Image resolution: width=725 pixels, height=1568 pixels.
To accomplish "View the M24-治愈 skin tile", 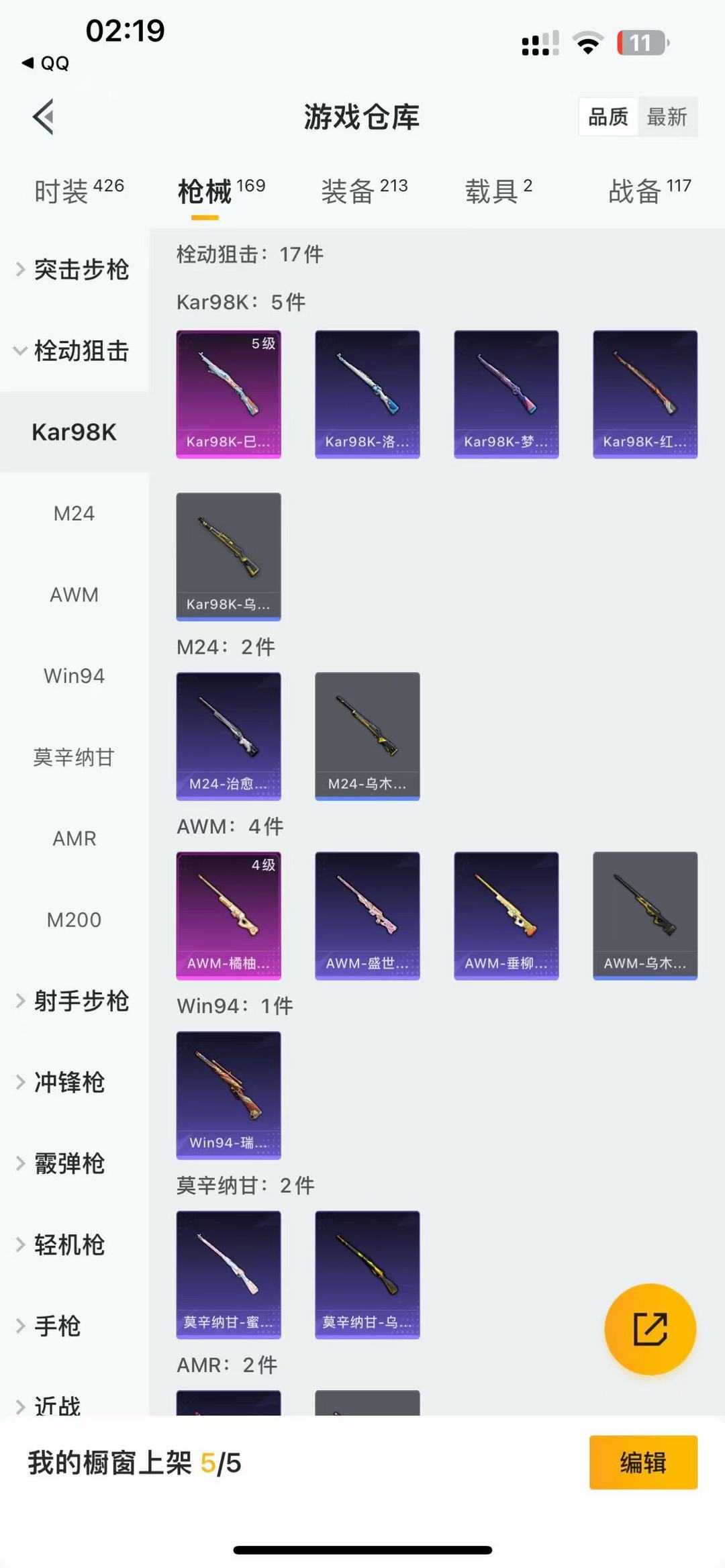I will pyautogui.click(x=228, y=736).
